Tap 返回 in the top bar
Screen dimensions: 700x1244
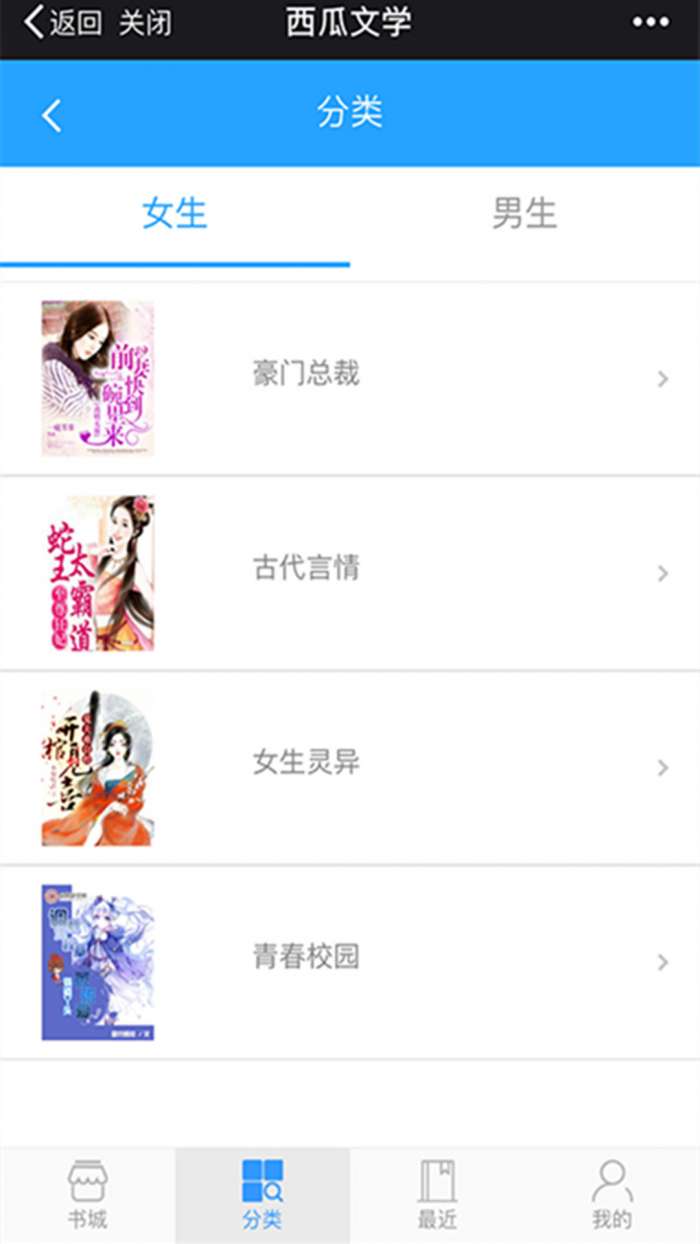pyautogui.click(x=63, y=23)
